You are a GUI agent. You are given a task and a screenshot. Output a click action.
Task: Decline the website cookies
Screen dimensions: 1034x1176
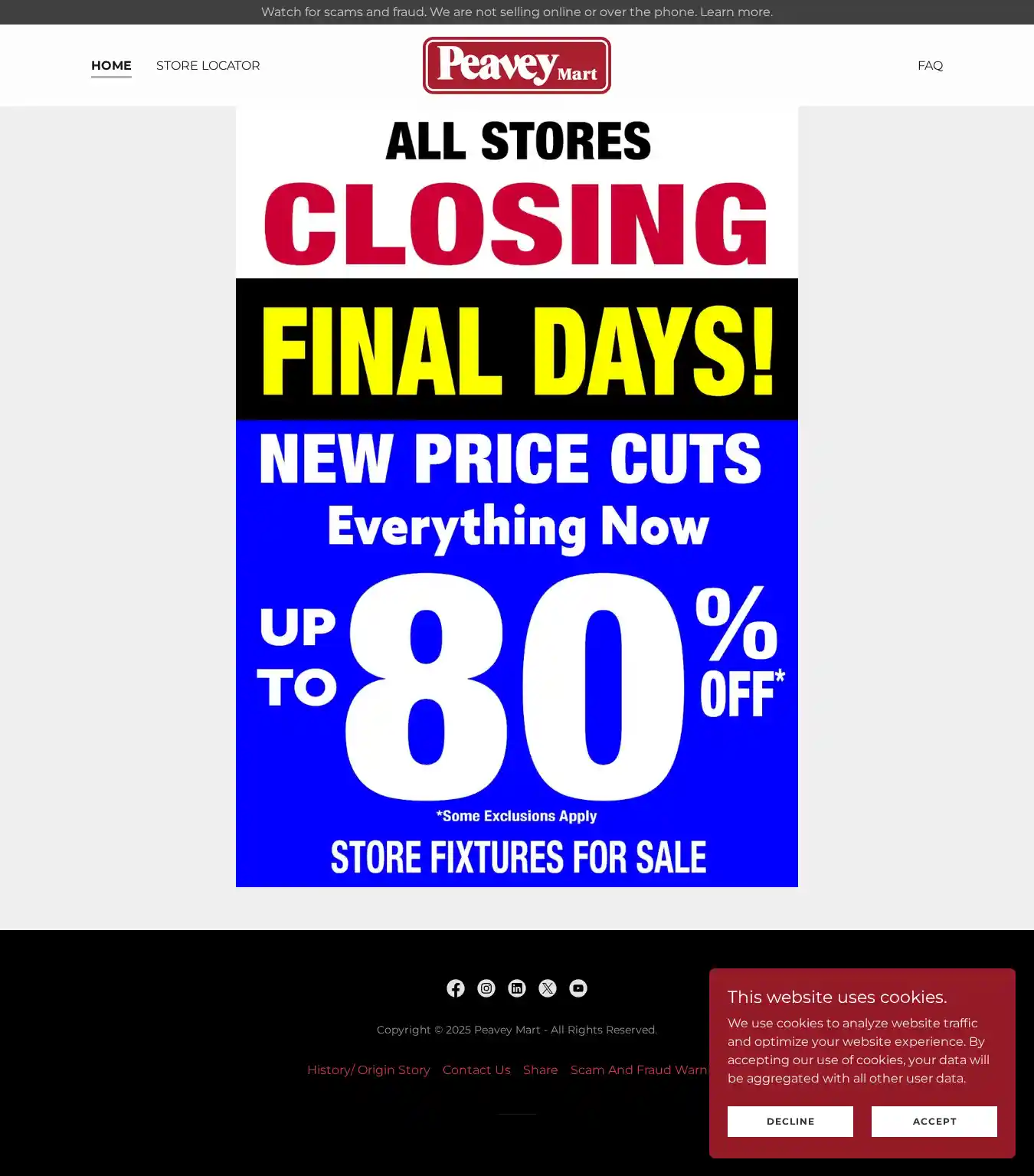[790, 1121]
